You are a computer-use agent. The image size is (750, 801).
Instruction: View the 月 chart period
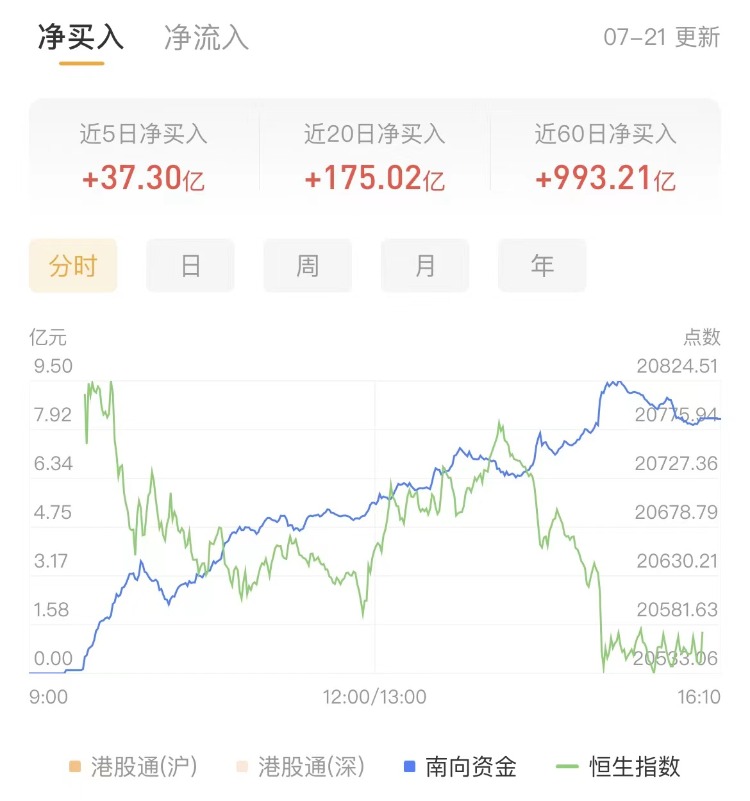pyautogui.click(x=425, y=266)
